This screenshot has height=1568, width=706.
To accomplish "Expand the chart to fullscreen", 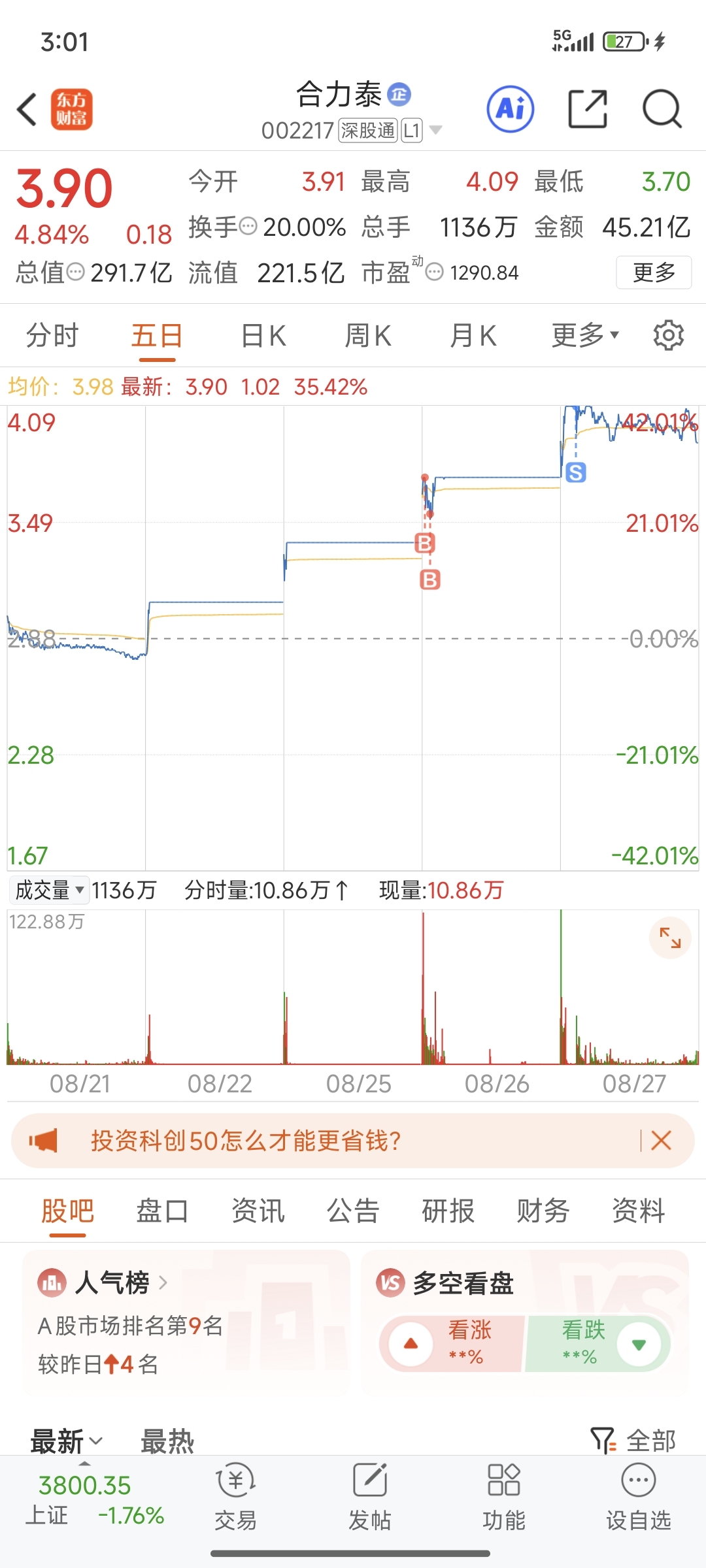I will 670,938.
